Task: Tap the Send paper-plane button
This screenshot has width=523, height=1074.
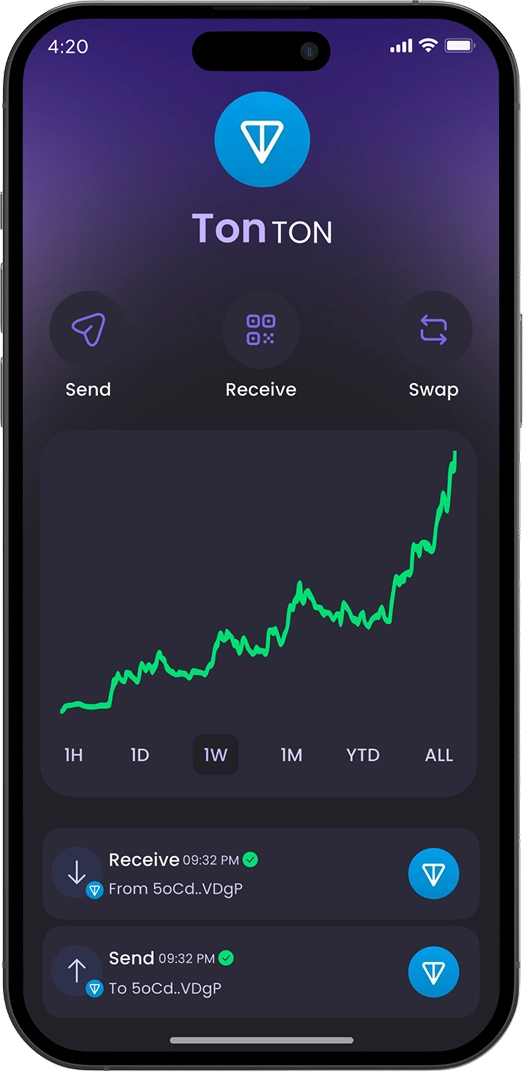Action: click(x=88, y=329)
